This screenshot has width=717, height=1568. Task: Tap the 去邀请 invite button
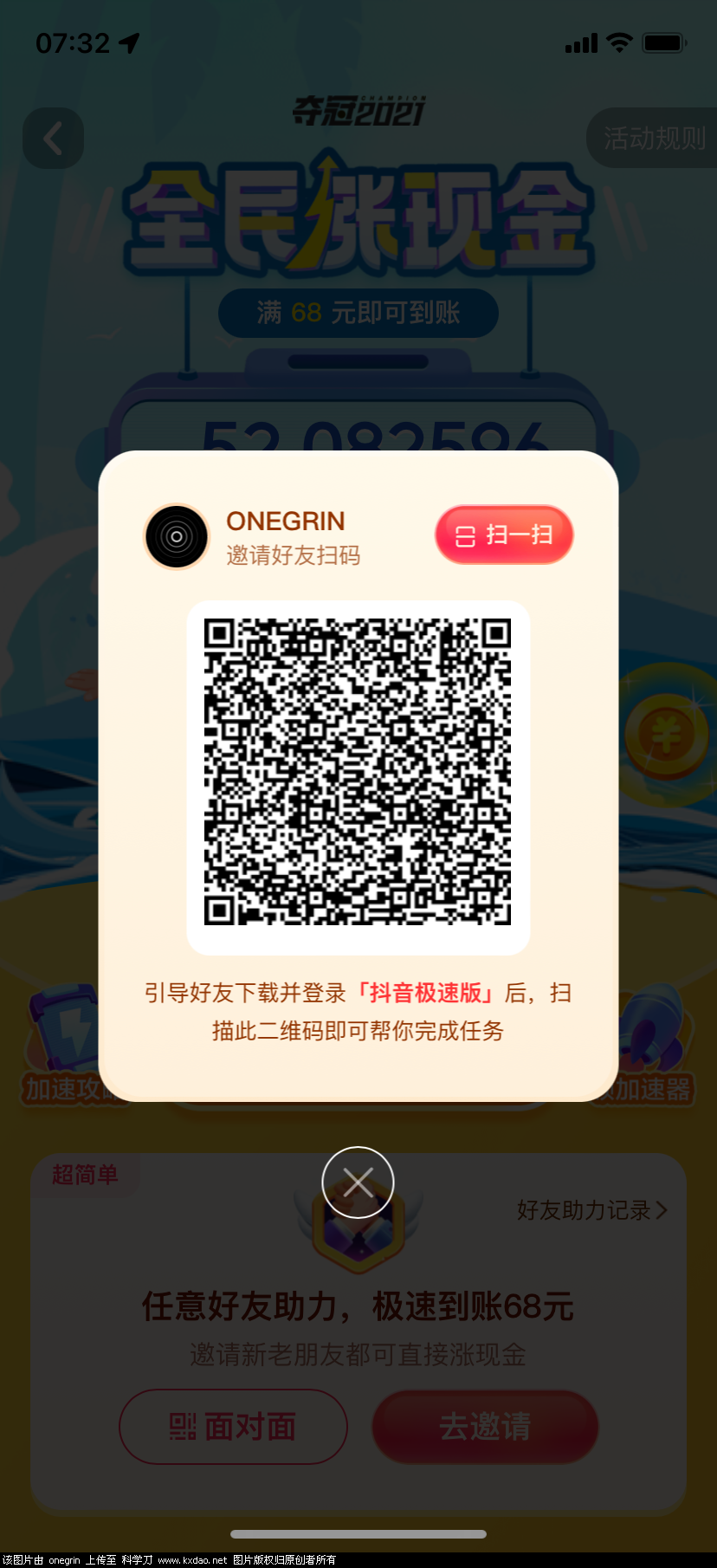coord(485,1427)
